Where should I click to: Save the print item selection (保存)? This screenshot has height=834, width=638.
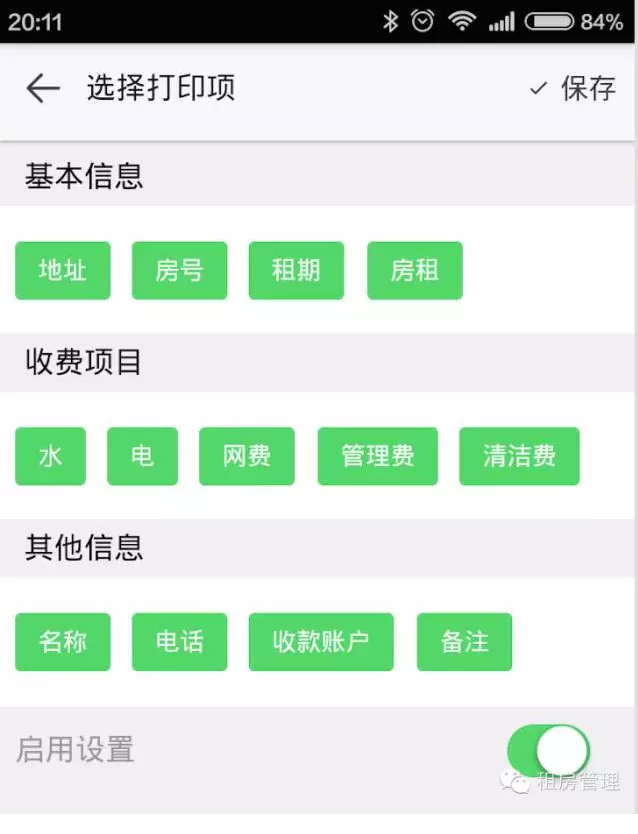pyautogui.click(x=573, y=89)
